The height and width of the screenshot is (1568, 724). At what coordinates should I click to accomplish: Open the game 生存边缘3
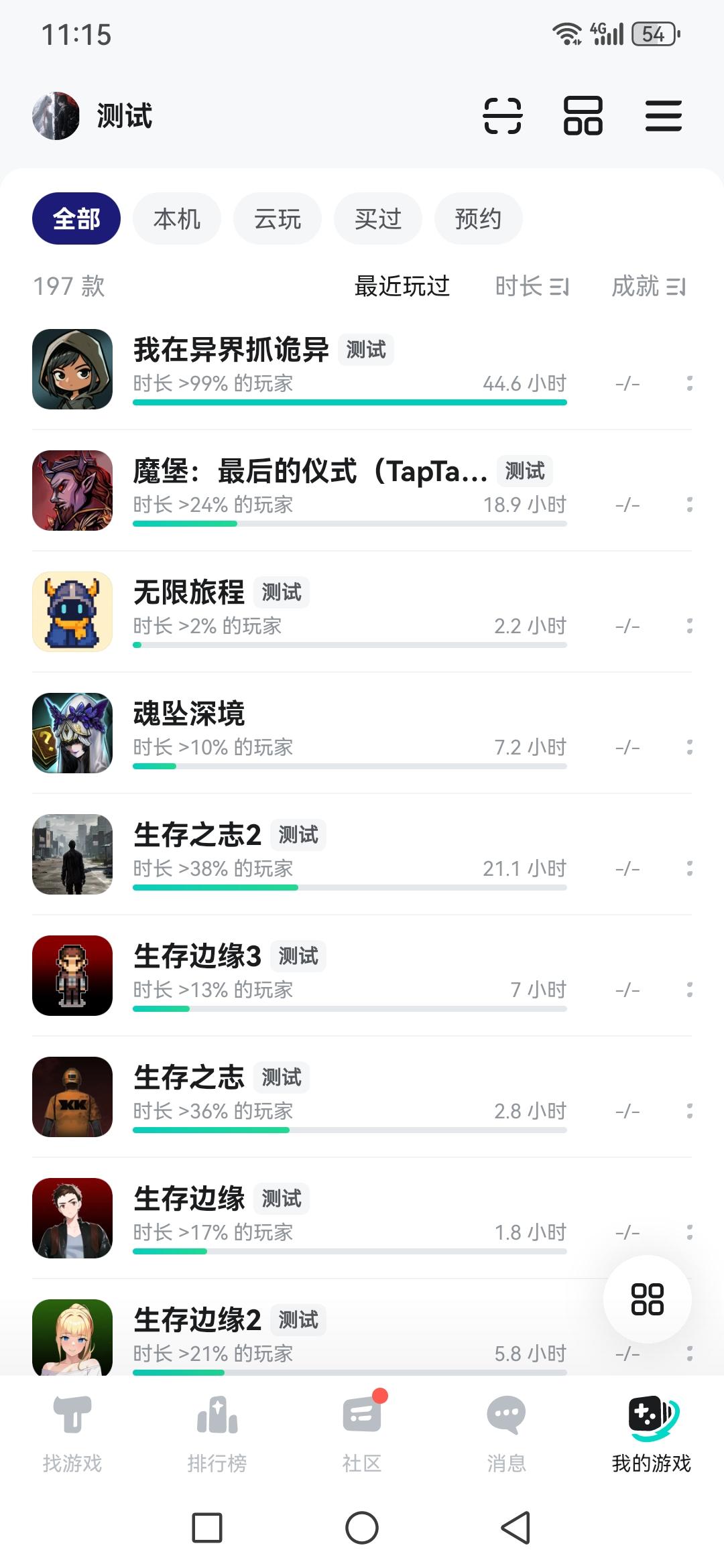tap(197, 956)
